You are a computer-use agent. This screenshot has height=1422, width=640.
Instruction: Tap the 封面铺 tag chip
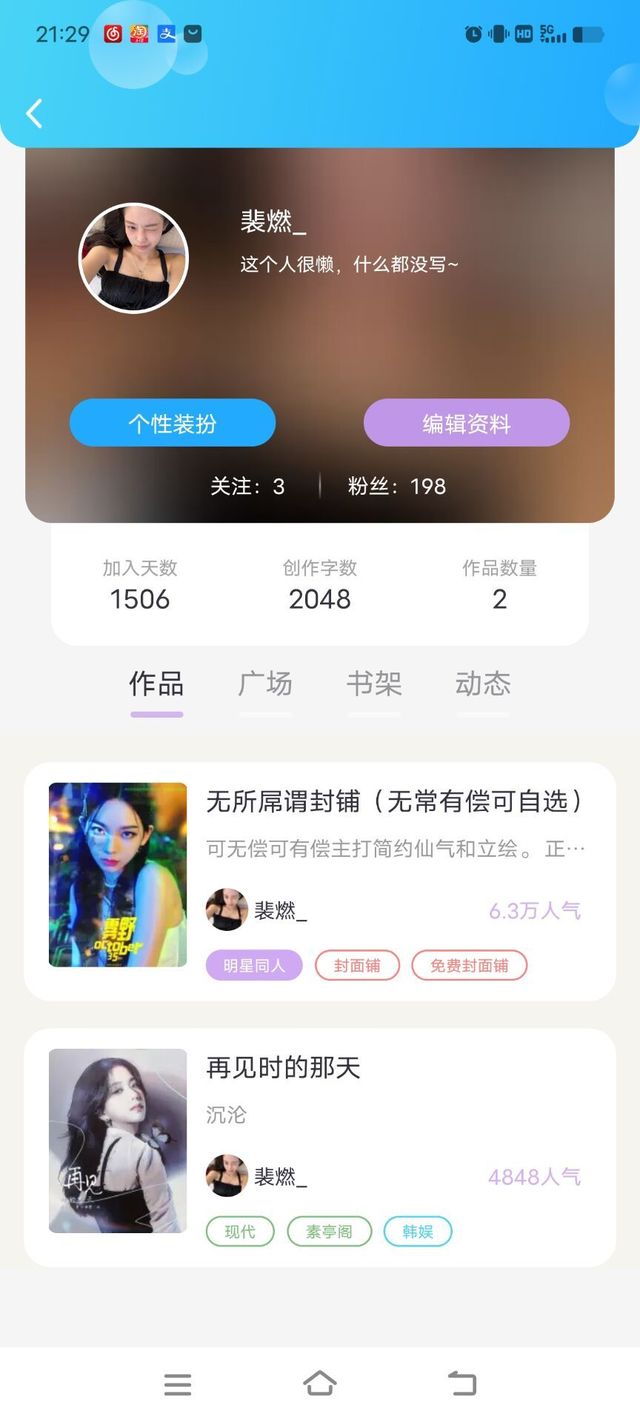coord(357,966)
